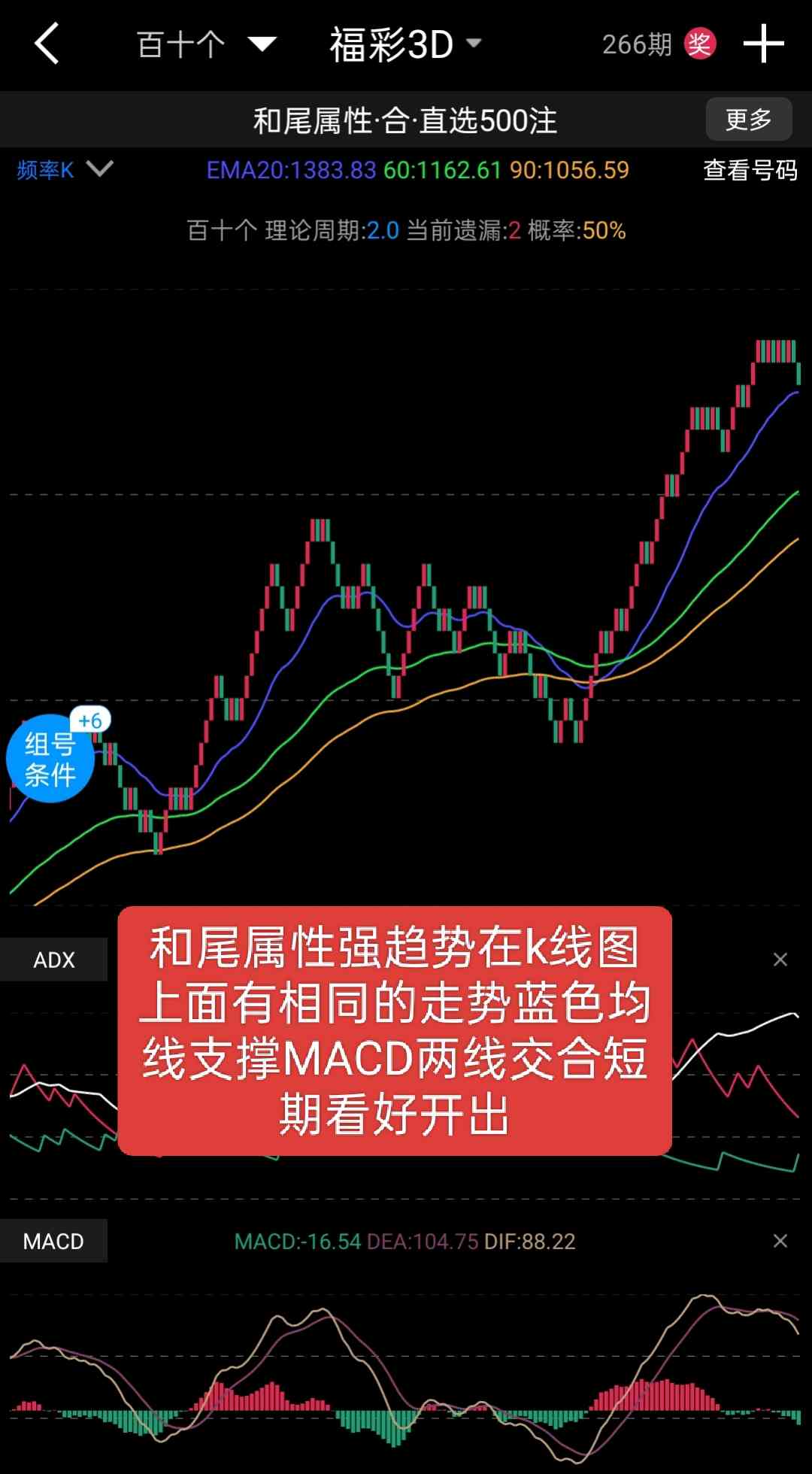
Task: Close the MACD indicator panel
Action: coord(780,1241)
